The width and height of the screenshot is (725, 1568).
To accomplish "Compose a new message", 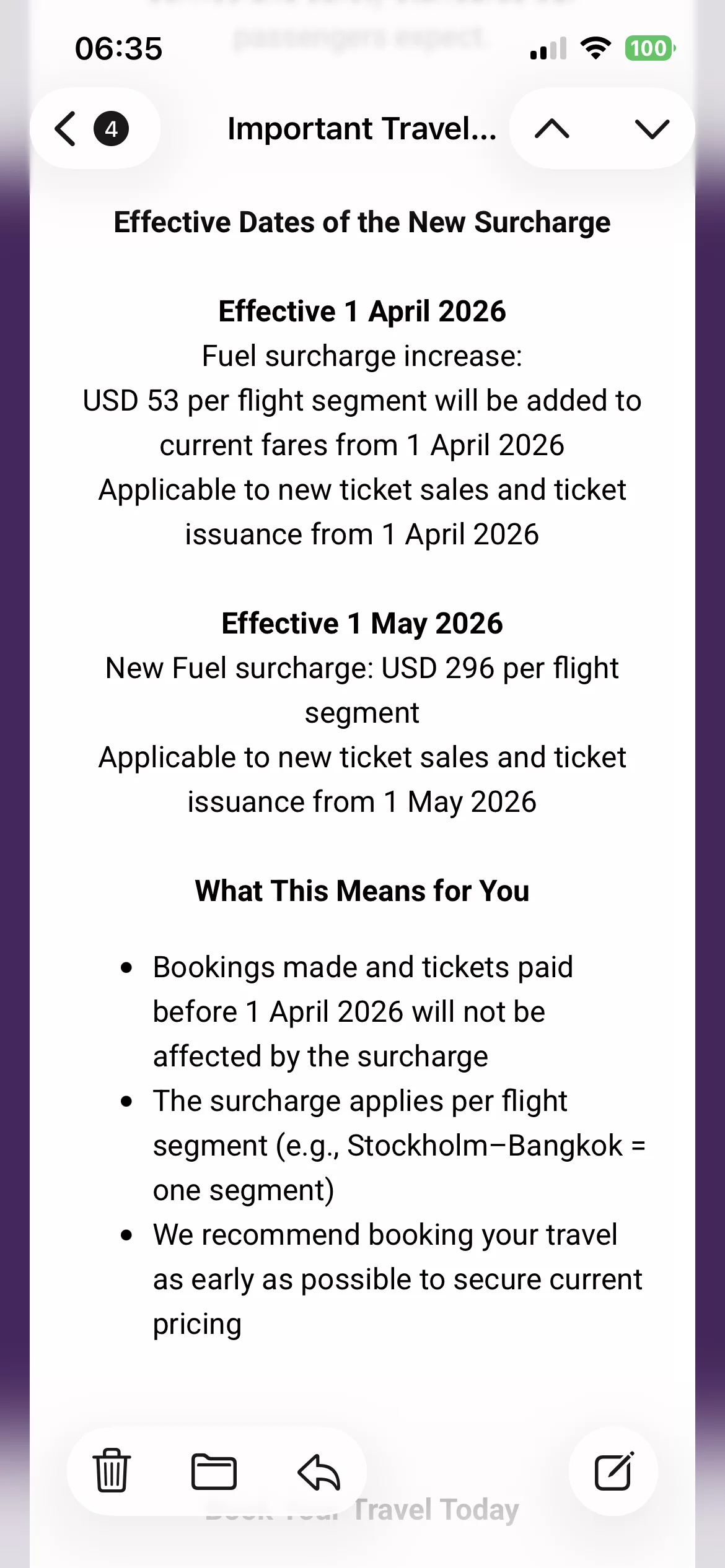I will pyautogui.click(x=613, y=1471).
